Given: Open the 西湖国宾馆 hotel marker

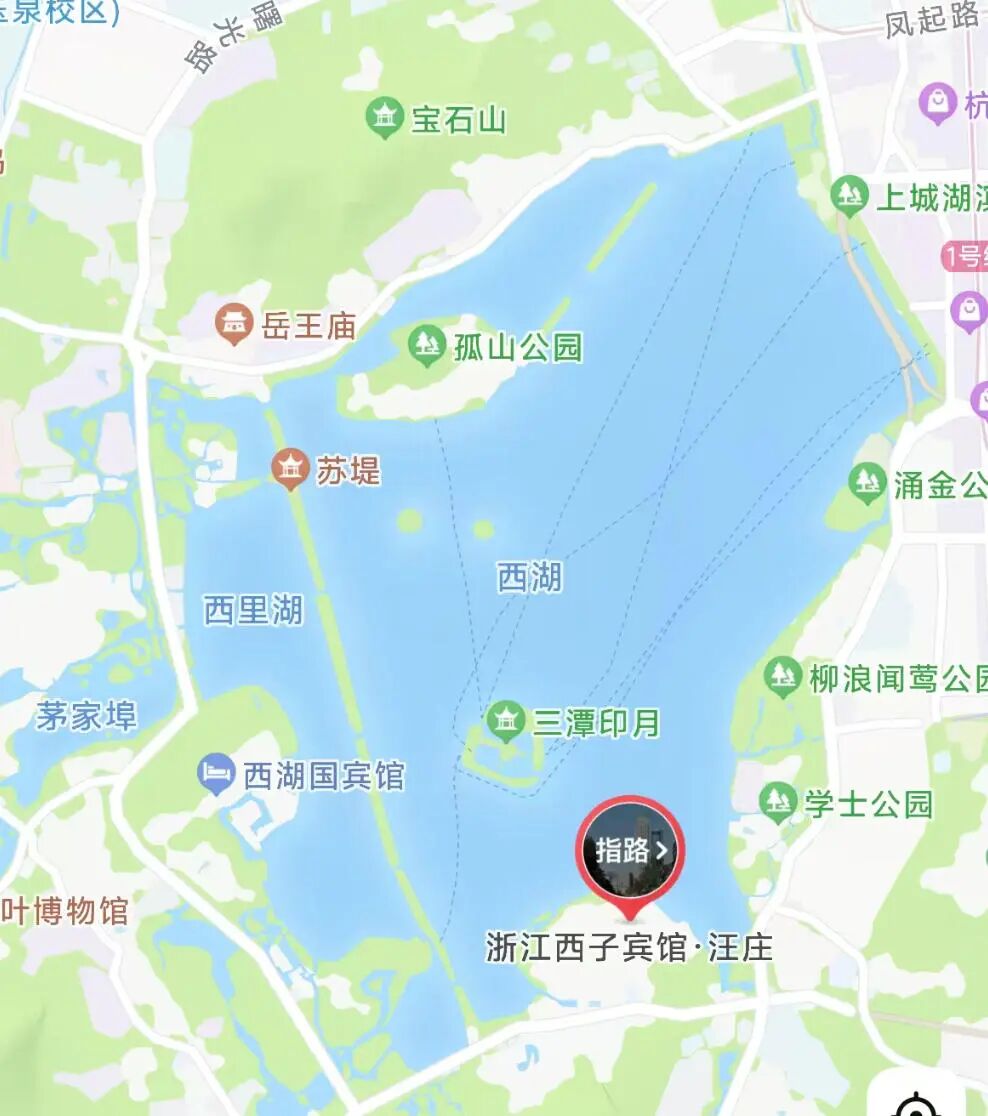Looking at the screenshot, I should pyautogui.click(x=217, y=775).
